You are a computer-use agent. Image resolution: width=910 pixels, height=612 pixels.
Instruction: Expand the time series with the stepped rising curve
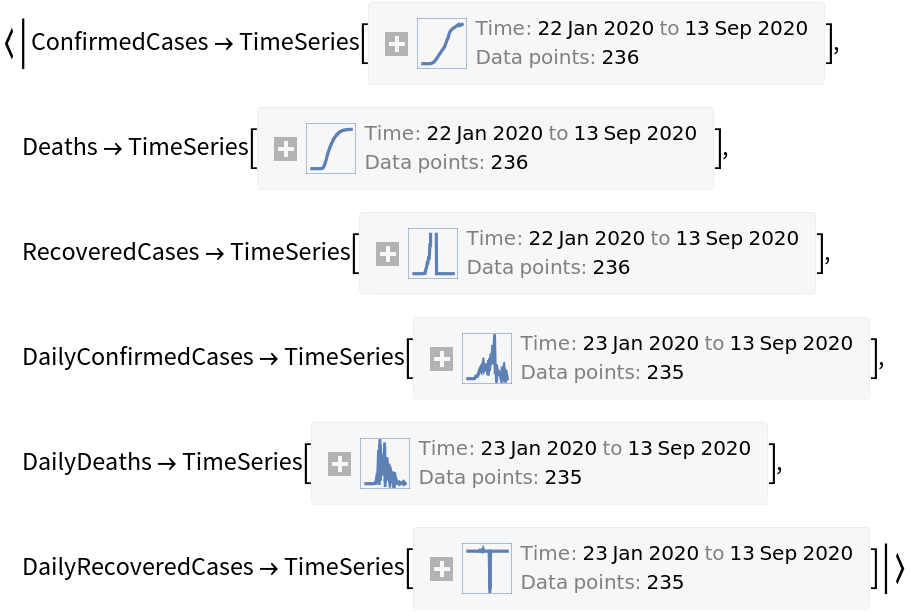pos(397,44)
